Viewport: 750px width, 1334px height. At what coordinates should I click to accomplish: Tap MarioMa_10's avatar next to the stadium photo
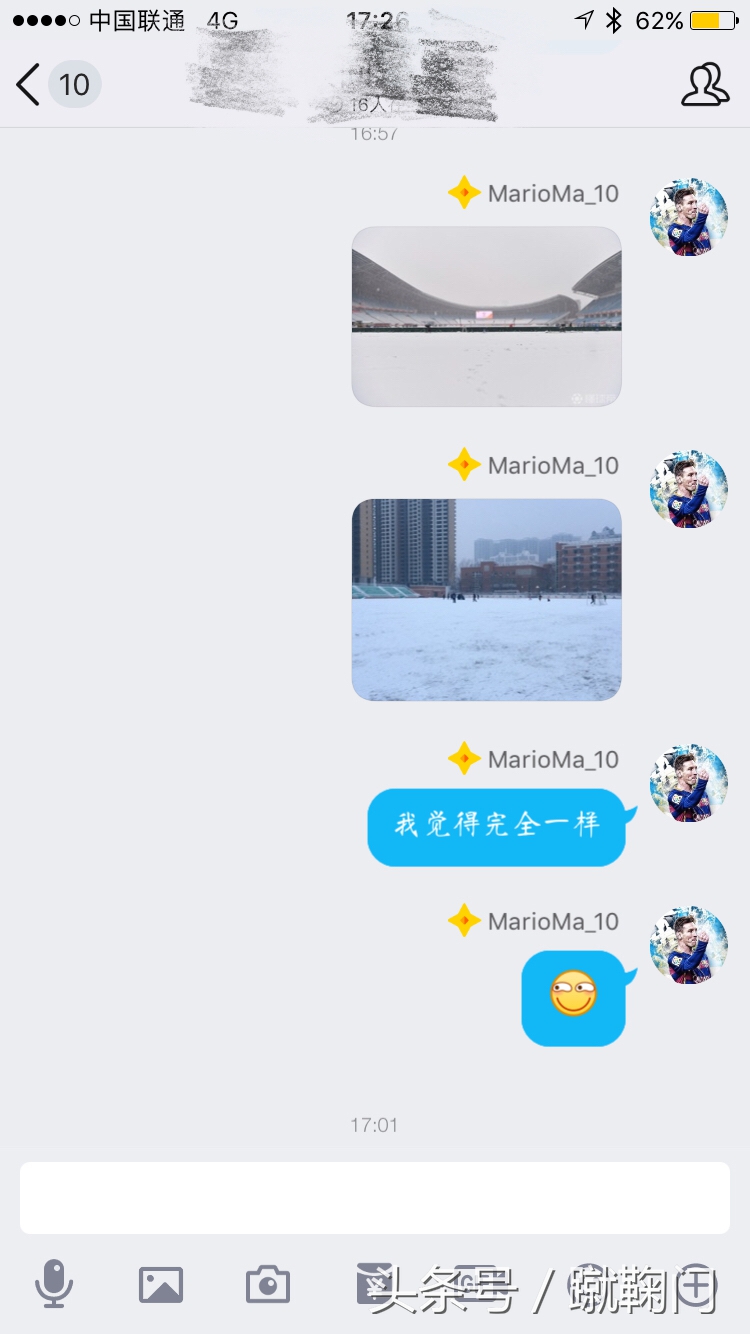click(x=688, y=216)
